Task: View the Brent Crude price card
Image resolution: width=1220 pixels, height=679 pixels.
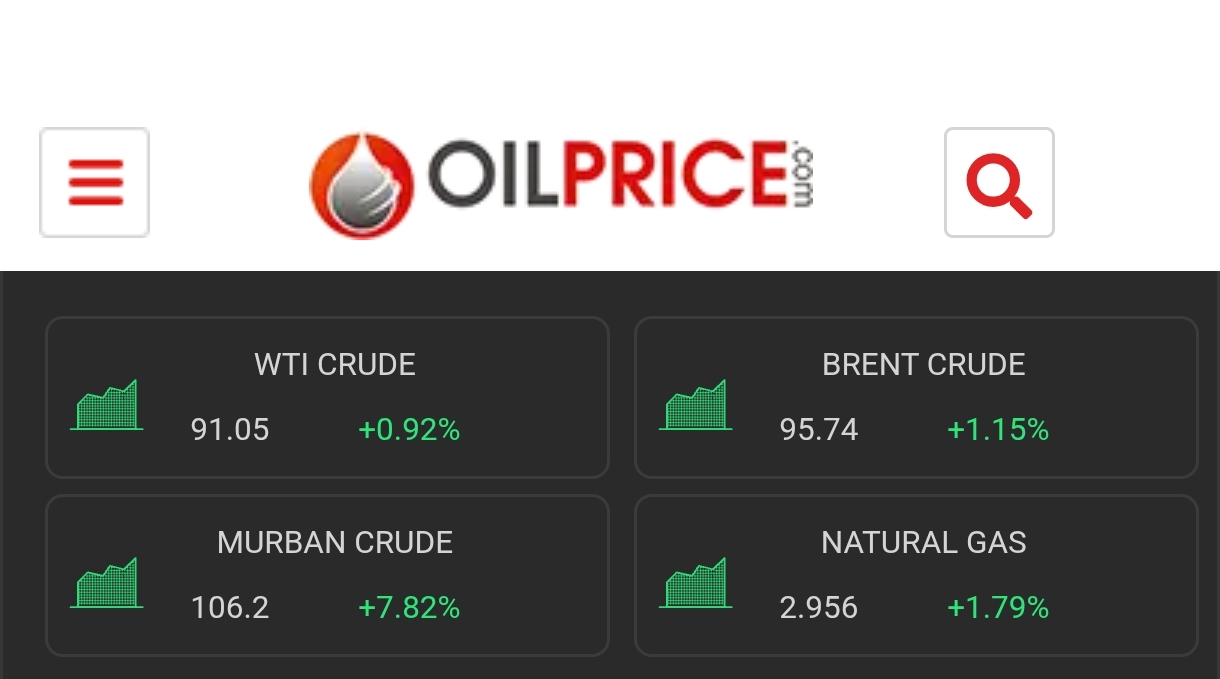Action: pyautogui.click(x=916, y=398)
